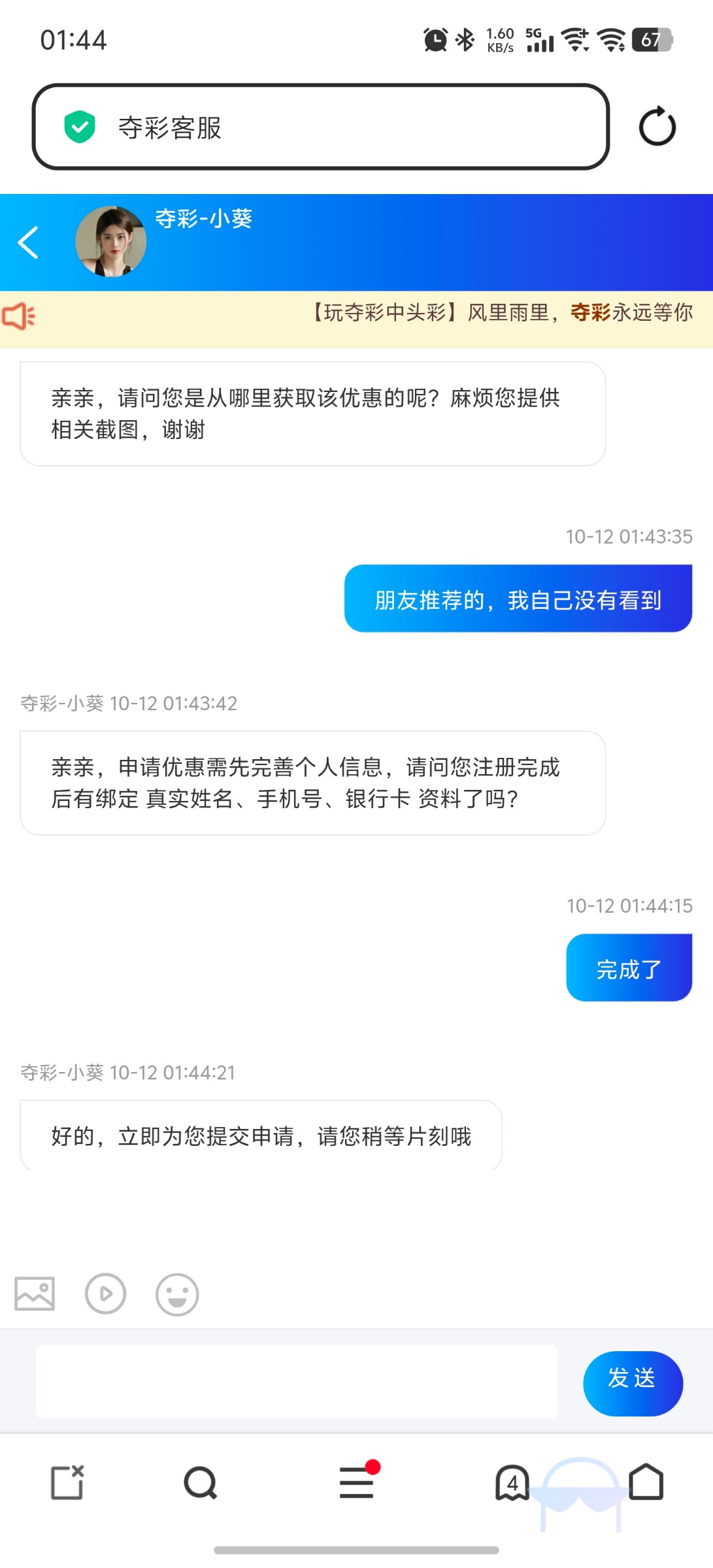Image resolution: width=713 pixels, height=1568 pixels.
Task: Tap the sent message bubble 完成了
Action: [629, 968]
